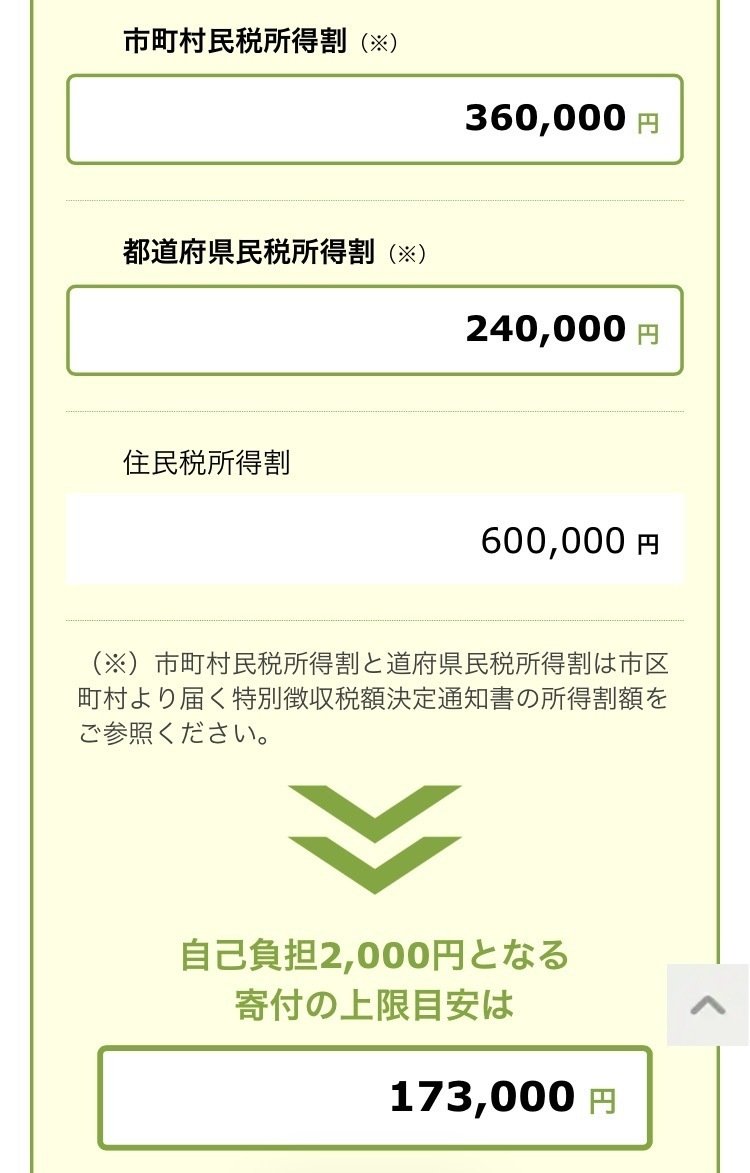Click the green double-chevron arrow icon
Viewport: 750px width, 1173px height.
click(374, 838)
